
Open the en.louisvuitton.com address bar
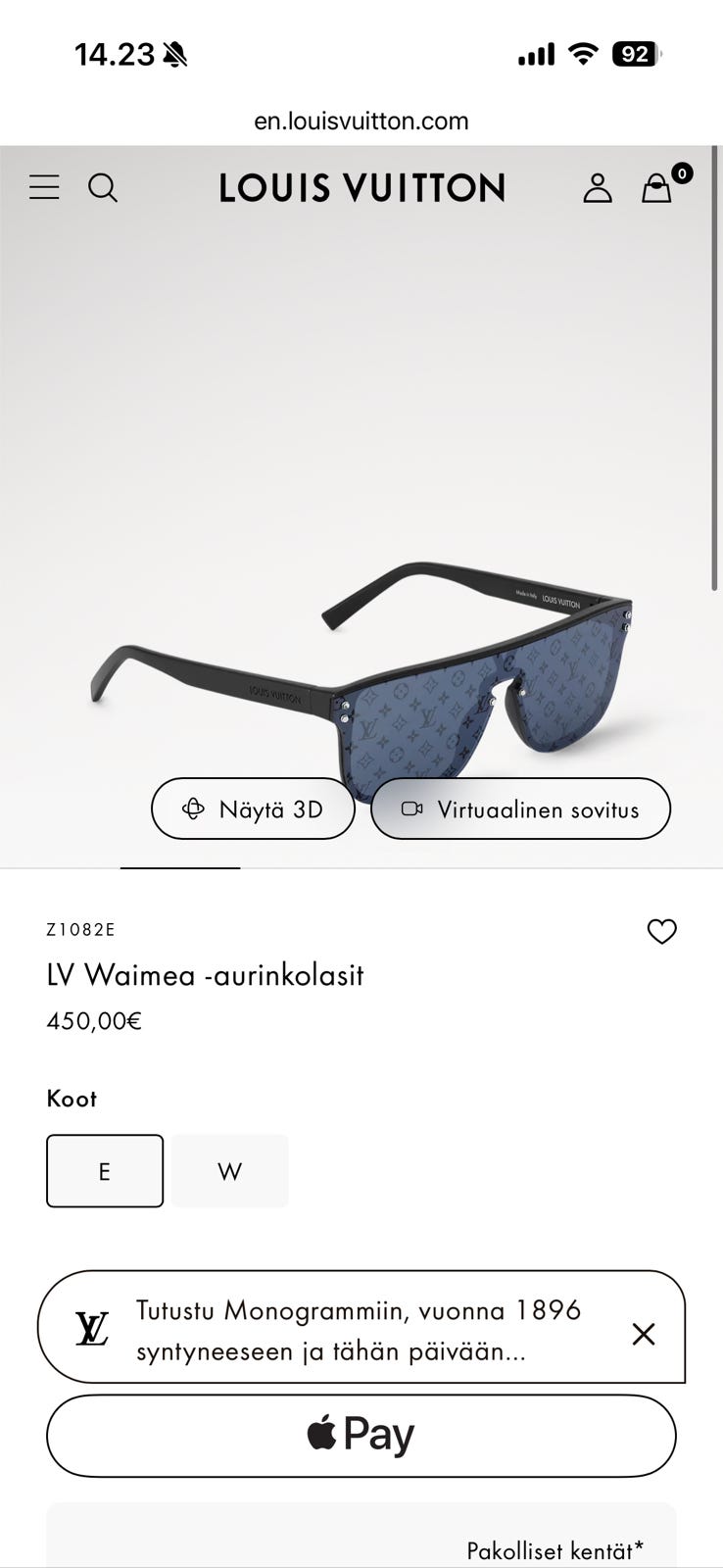coord(361,120)
